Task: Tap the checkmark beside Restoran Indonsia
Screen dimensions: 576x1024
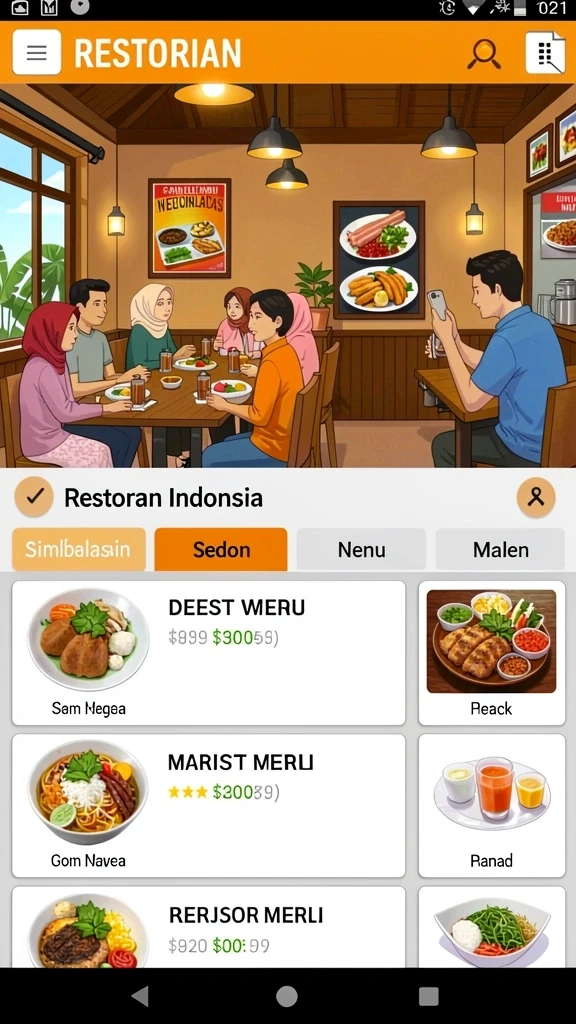Action: (x=34, y=497)
